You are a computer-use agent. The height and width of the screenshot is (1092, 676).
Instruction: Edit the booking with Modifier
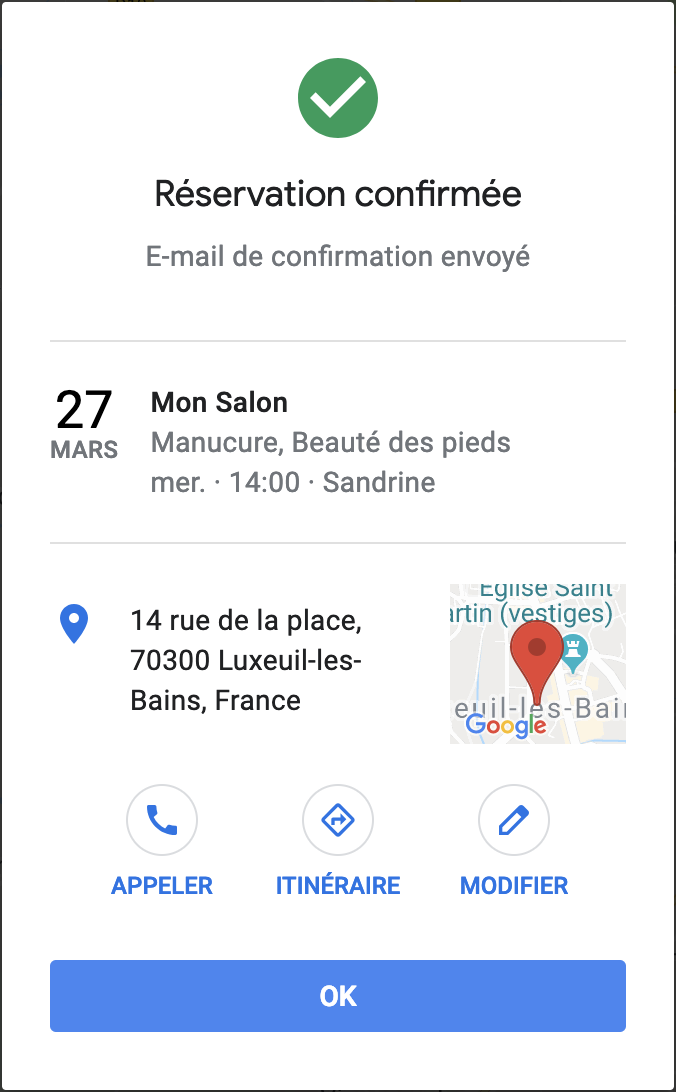(514, 822)
